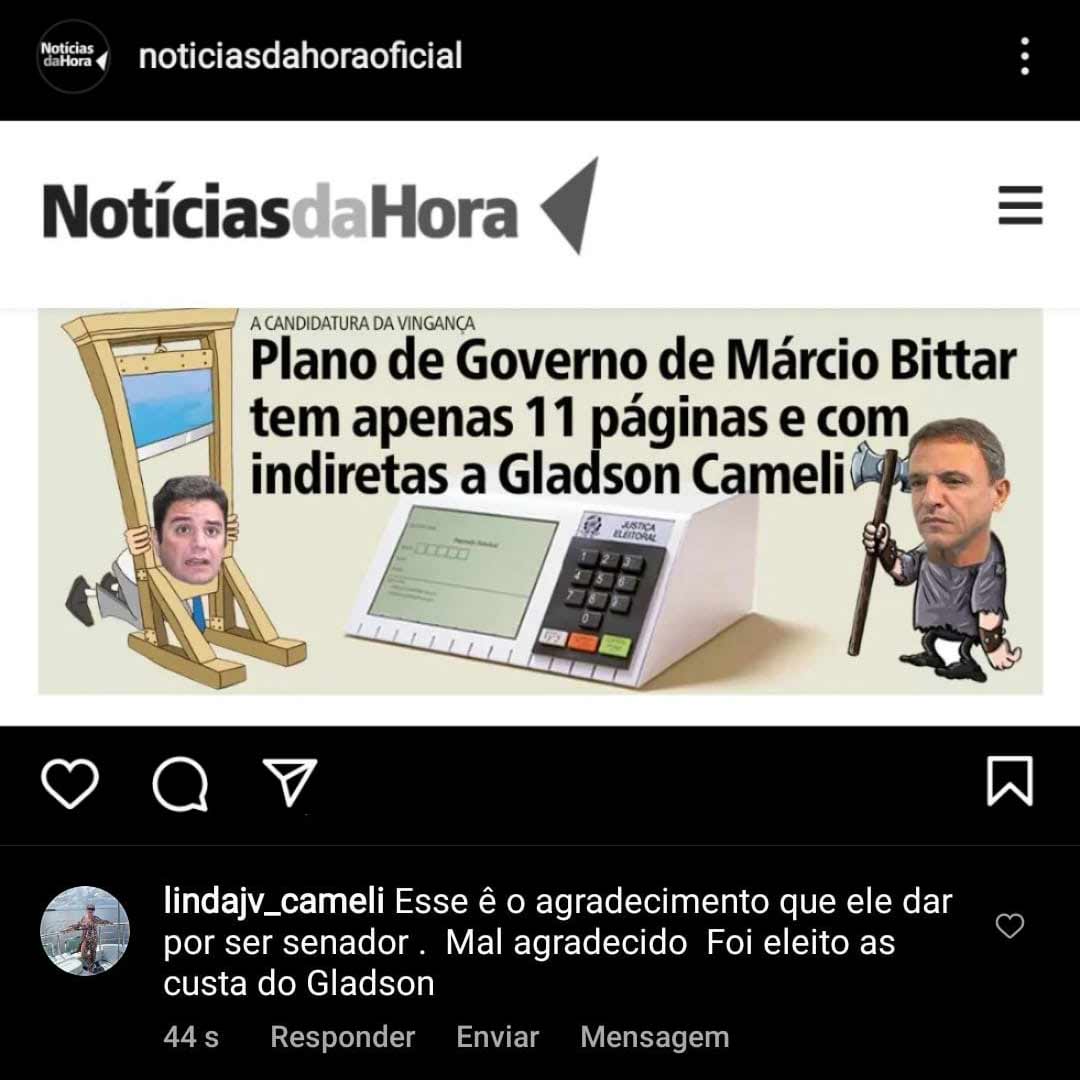Screen dimensions: 1080x1080
Task: View lindajv_cameli's profile picture
Action: point(85,930)
